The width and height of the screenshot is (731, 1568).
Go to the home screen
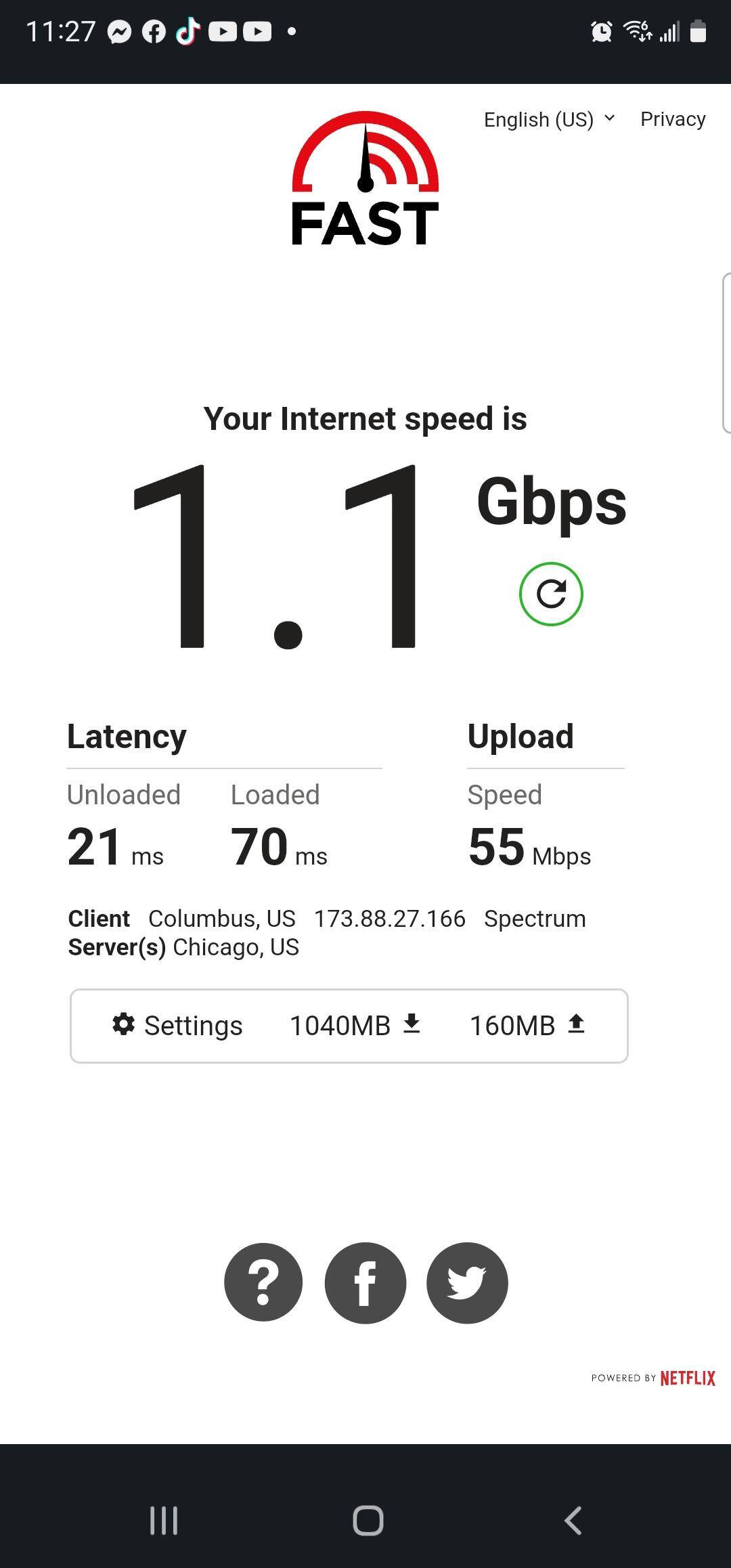[368, 1521]
